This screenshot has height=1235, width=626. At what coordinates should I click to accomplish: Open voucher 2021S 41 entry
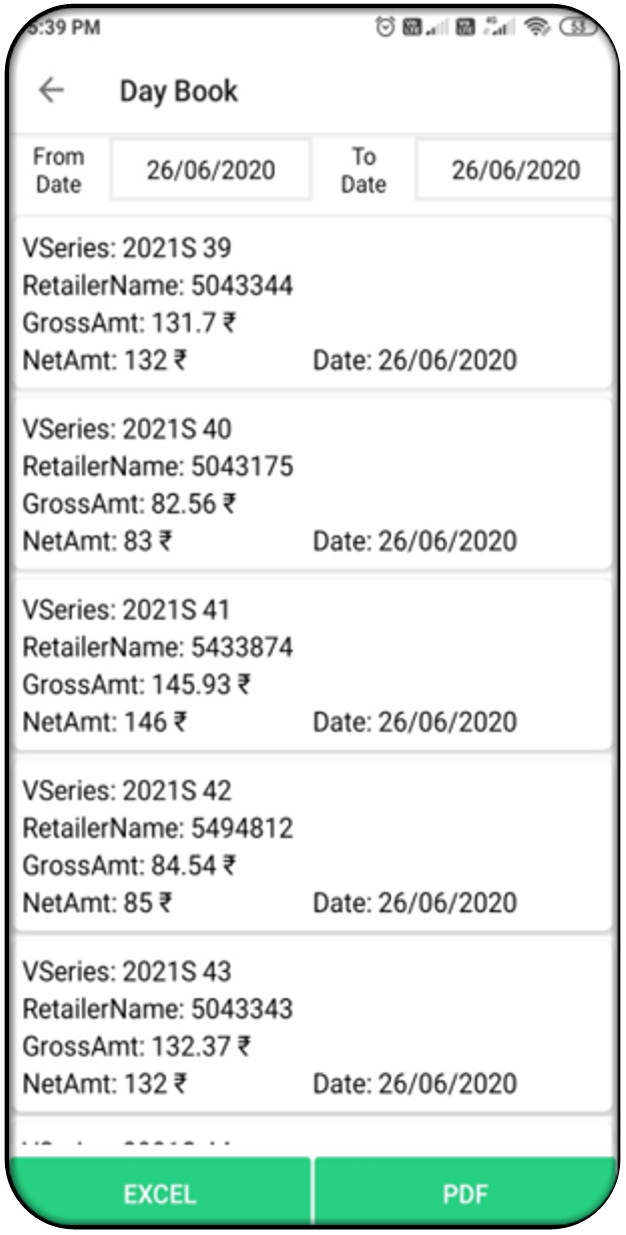pyautogui.click(x=311, y=666)
